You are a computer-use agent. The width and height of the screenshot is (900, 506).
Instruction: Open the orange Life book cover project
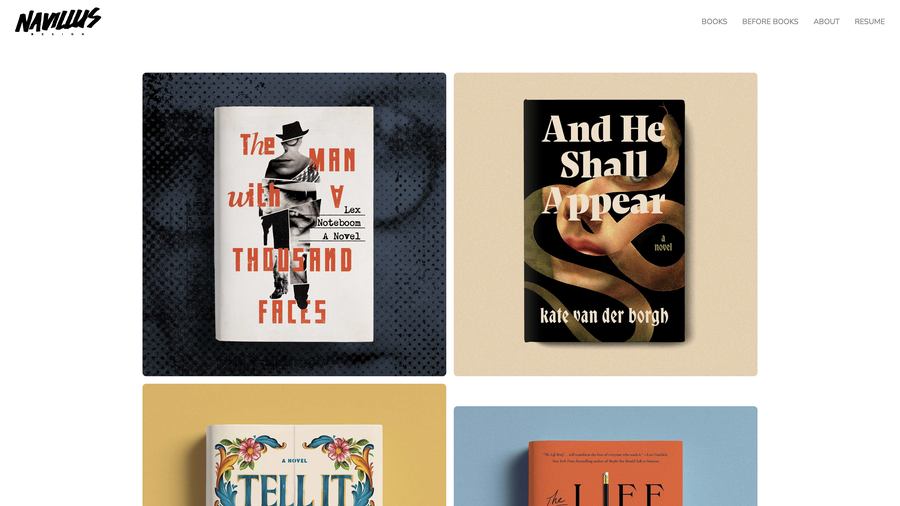pos(605,460)
